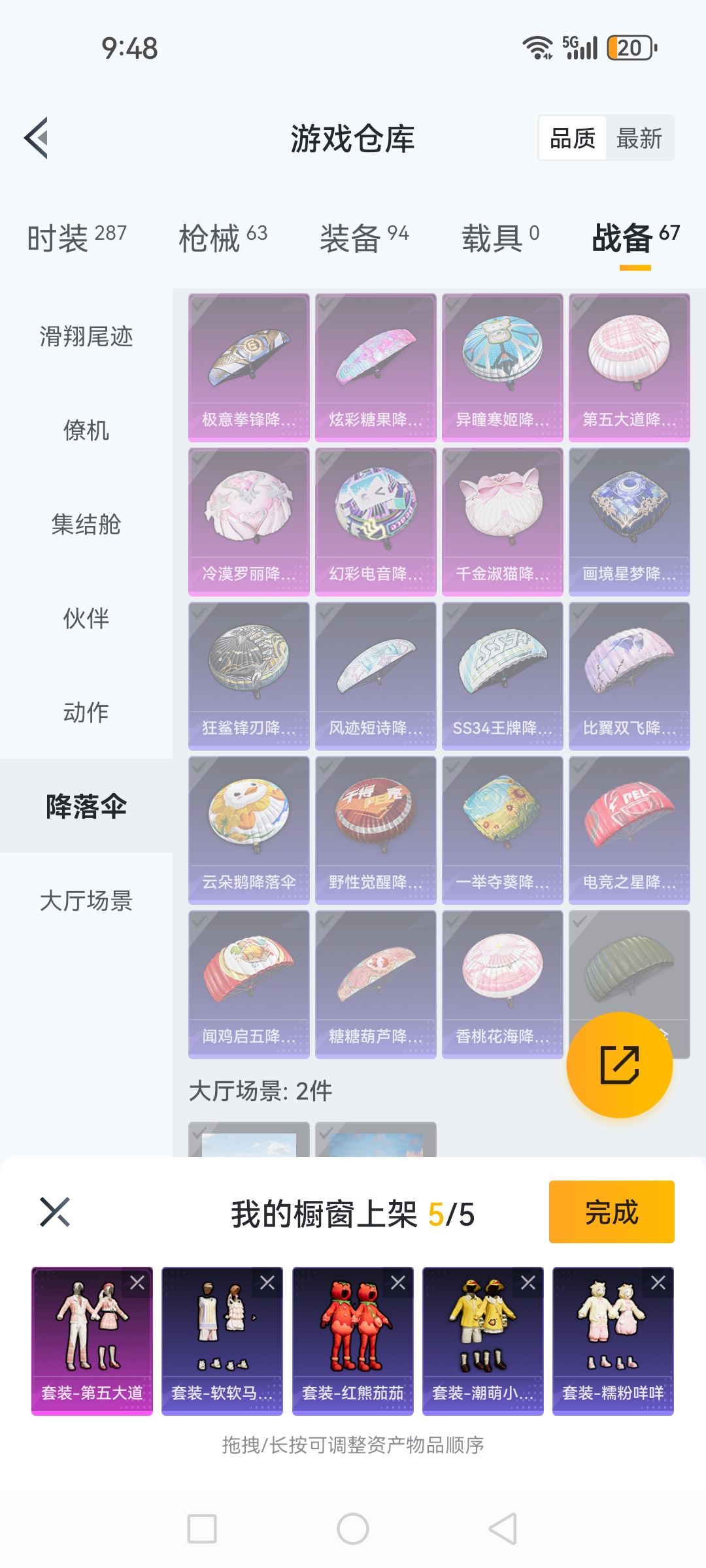Show the 伙伴 category
706x1568 pixels.
point(86,618)
